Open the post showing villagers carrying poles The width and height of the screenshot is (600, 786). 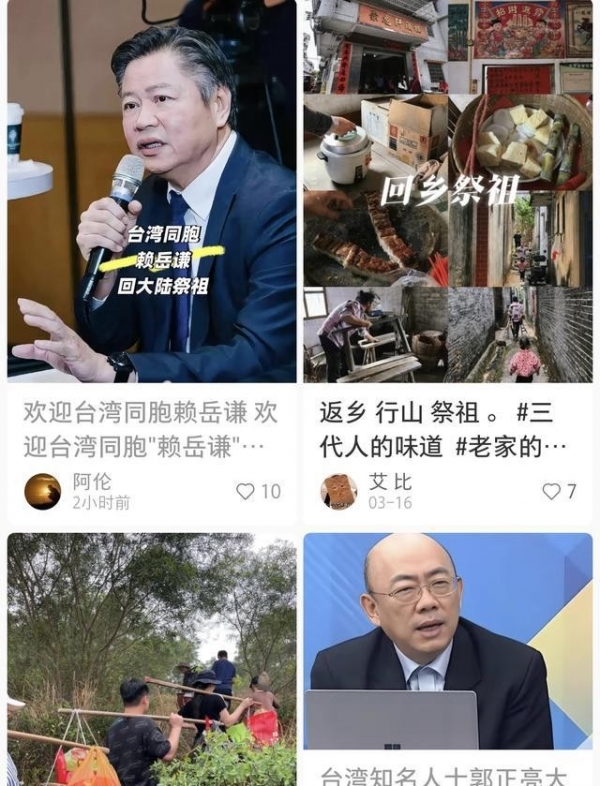150,660
